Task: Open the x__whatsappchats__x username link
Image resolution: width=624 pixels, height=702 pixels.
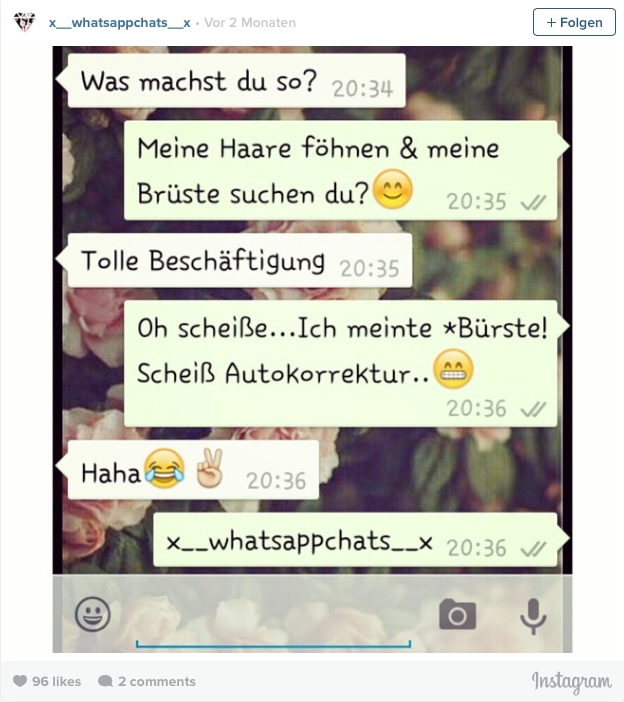Action: coord(119,22)
